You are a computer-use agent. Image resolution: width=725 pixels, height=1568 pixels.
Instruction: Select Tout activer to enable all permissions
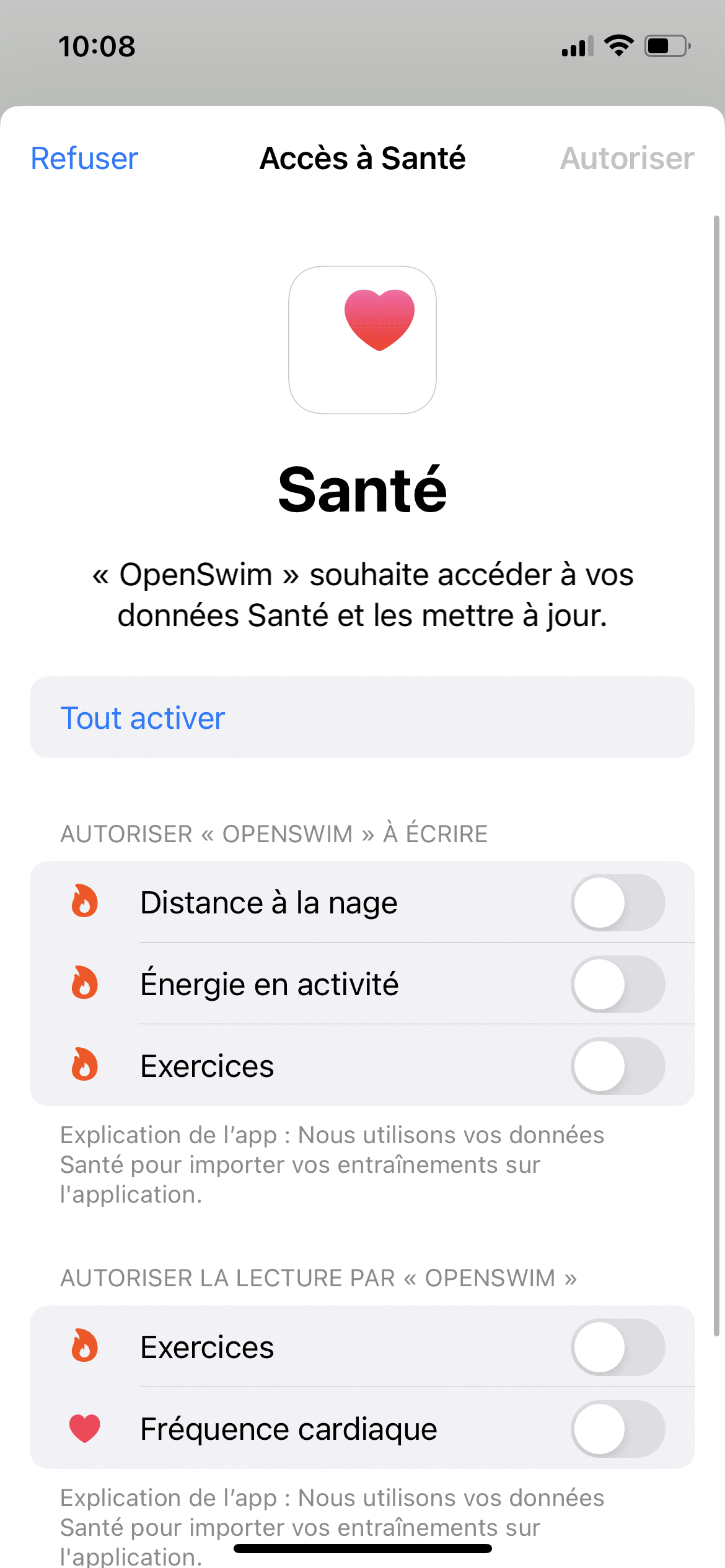143,718
